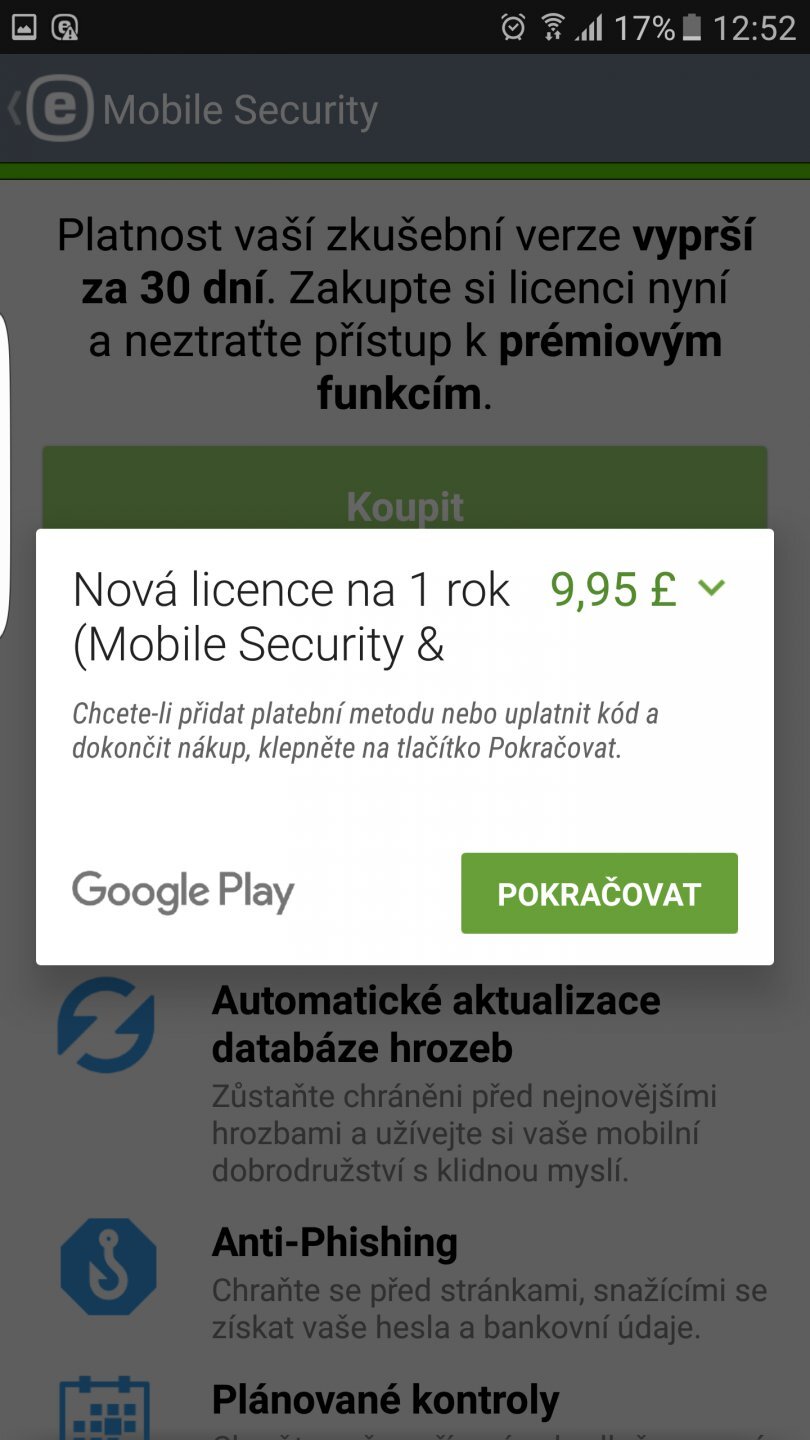Viewport: 810px width, 1440px height.
Task: Tap the 12:52 clock in status bar
Action: (757, 27)
